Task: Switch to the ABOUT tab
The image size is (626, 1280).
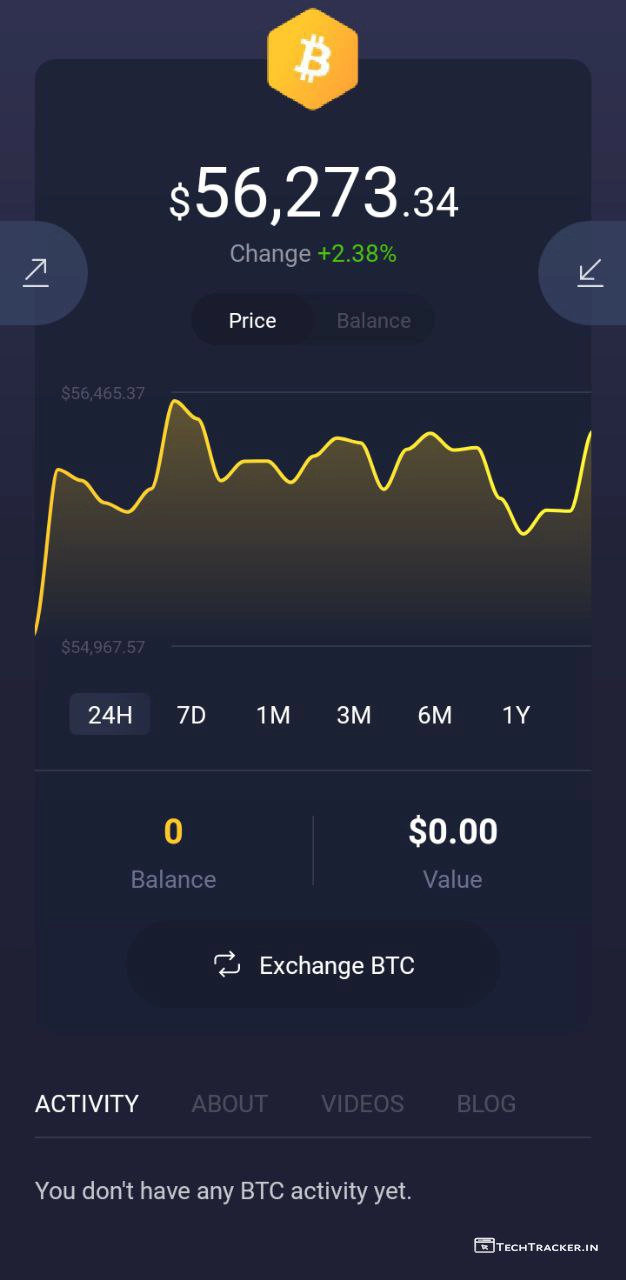Action: [x=230, y=1104]
